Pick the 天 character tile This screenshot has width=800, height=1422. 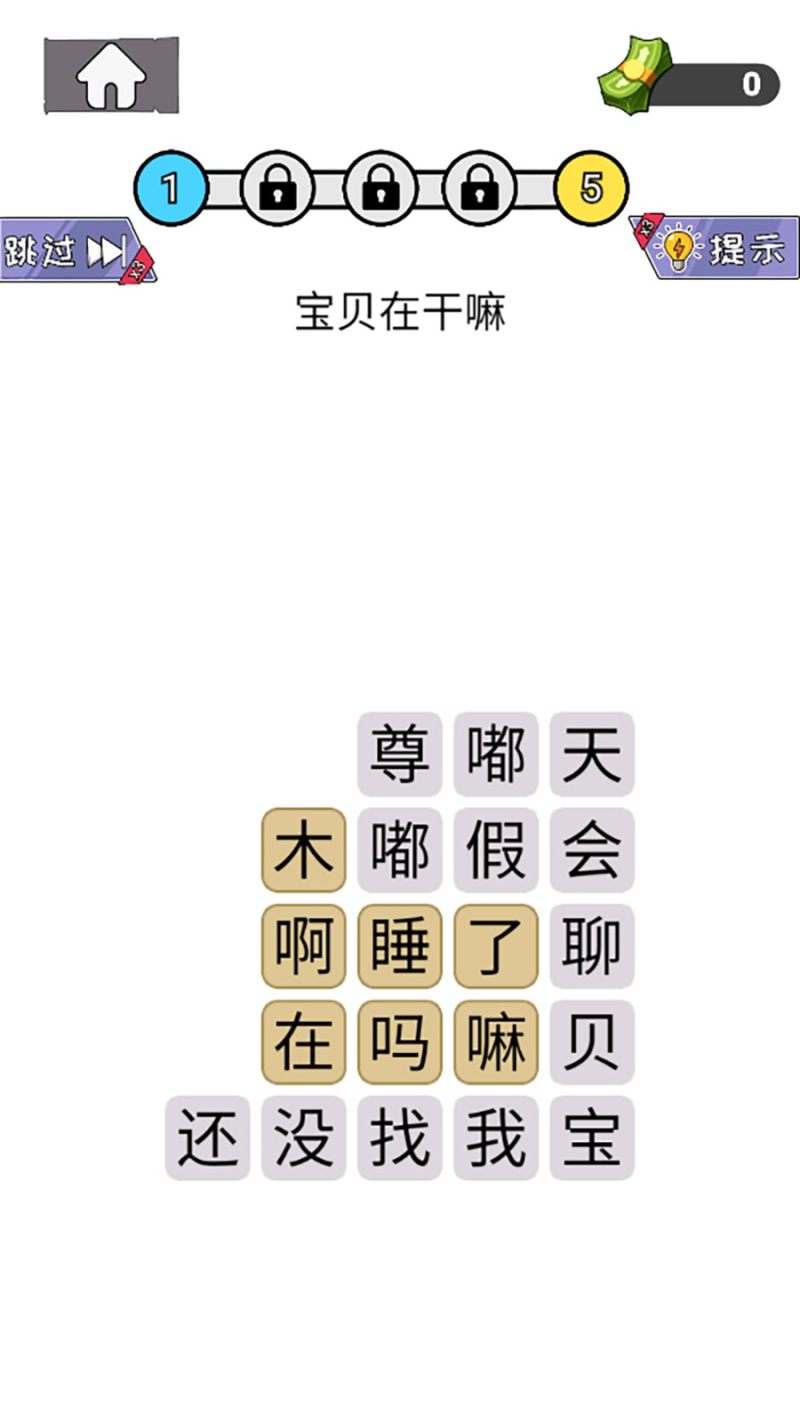[x=592, y=754]
